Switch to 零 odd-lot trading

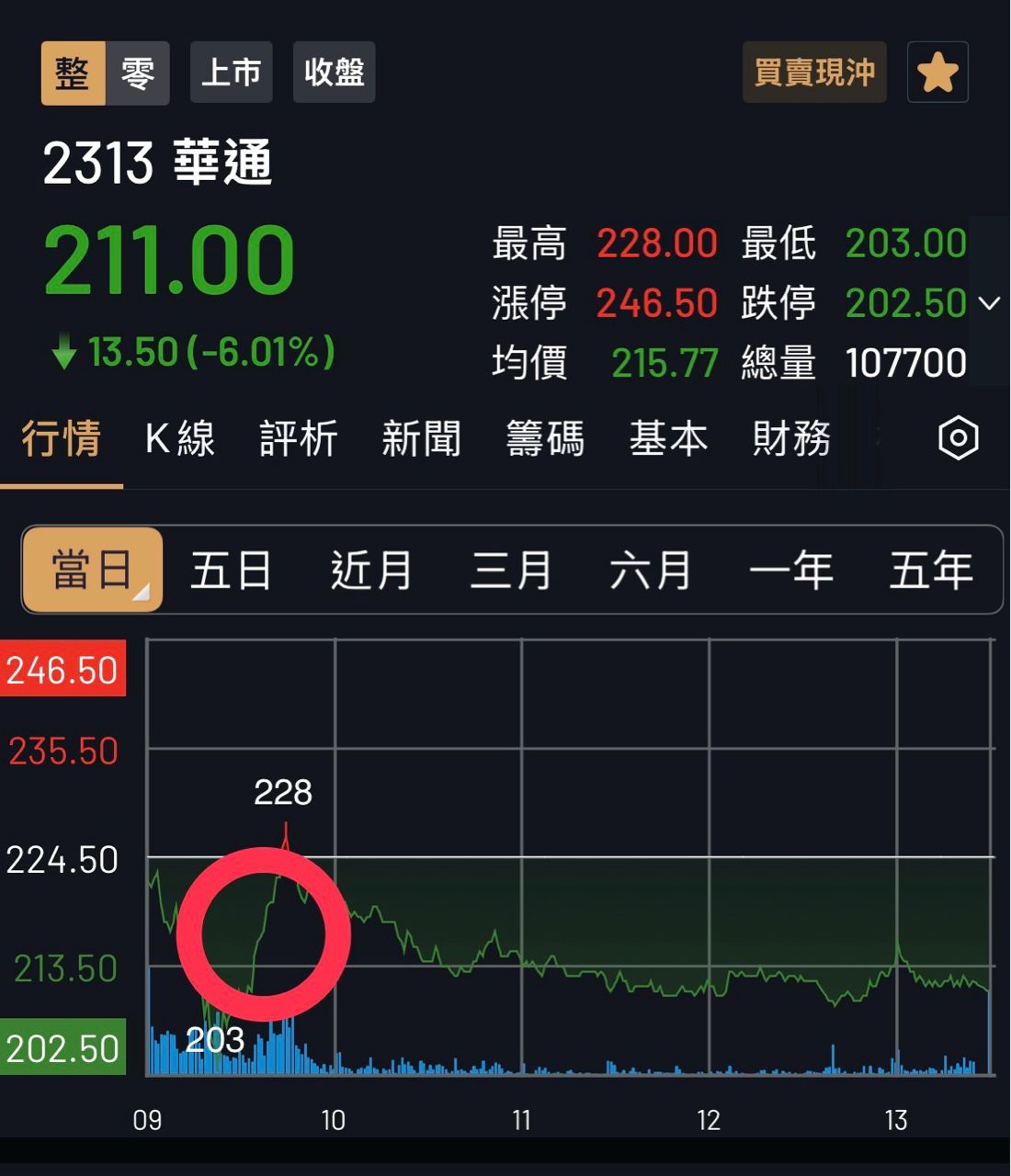[138, 73]
